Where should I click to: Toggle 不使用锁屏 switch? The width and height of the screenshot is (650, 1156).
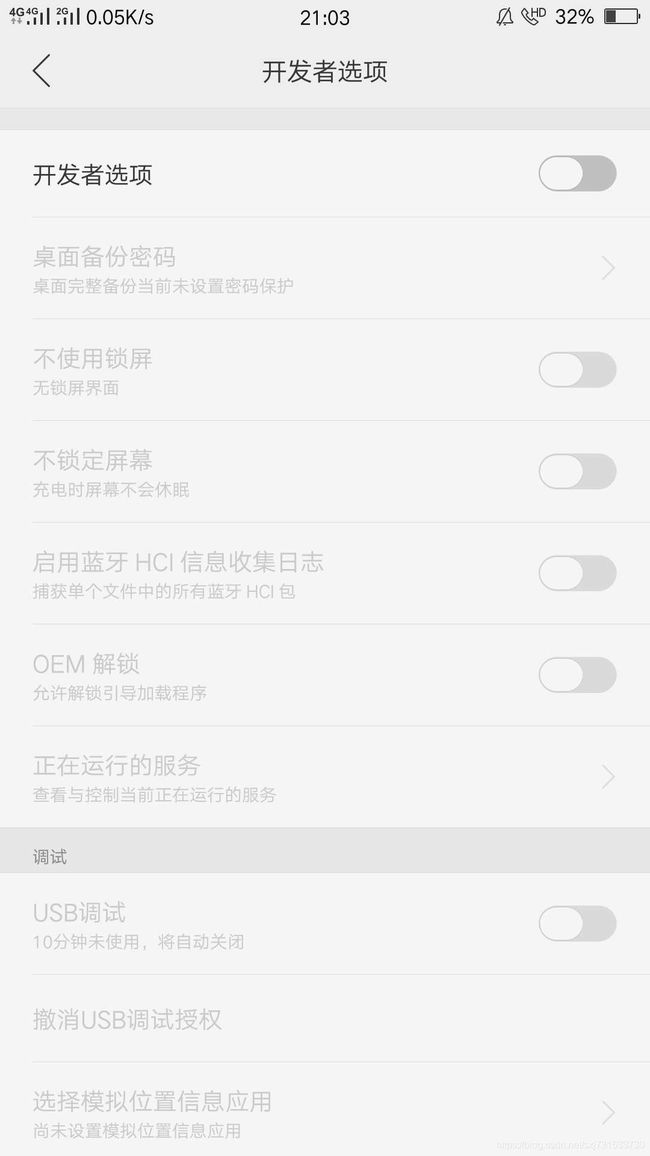(x=577, y=369)
